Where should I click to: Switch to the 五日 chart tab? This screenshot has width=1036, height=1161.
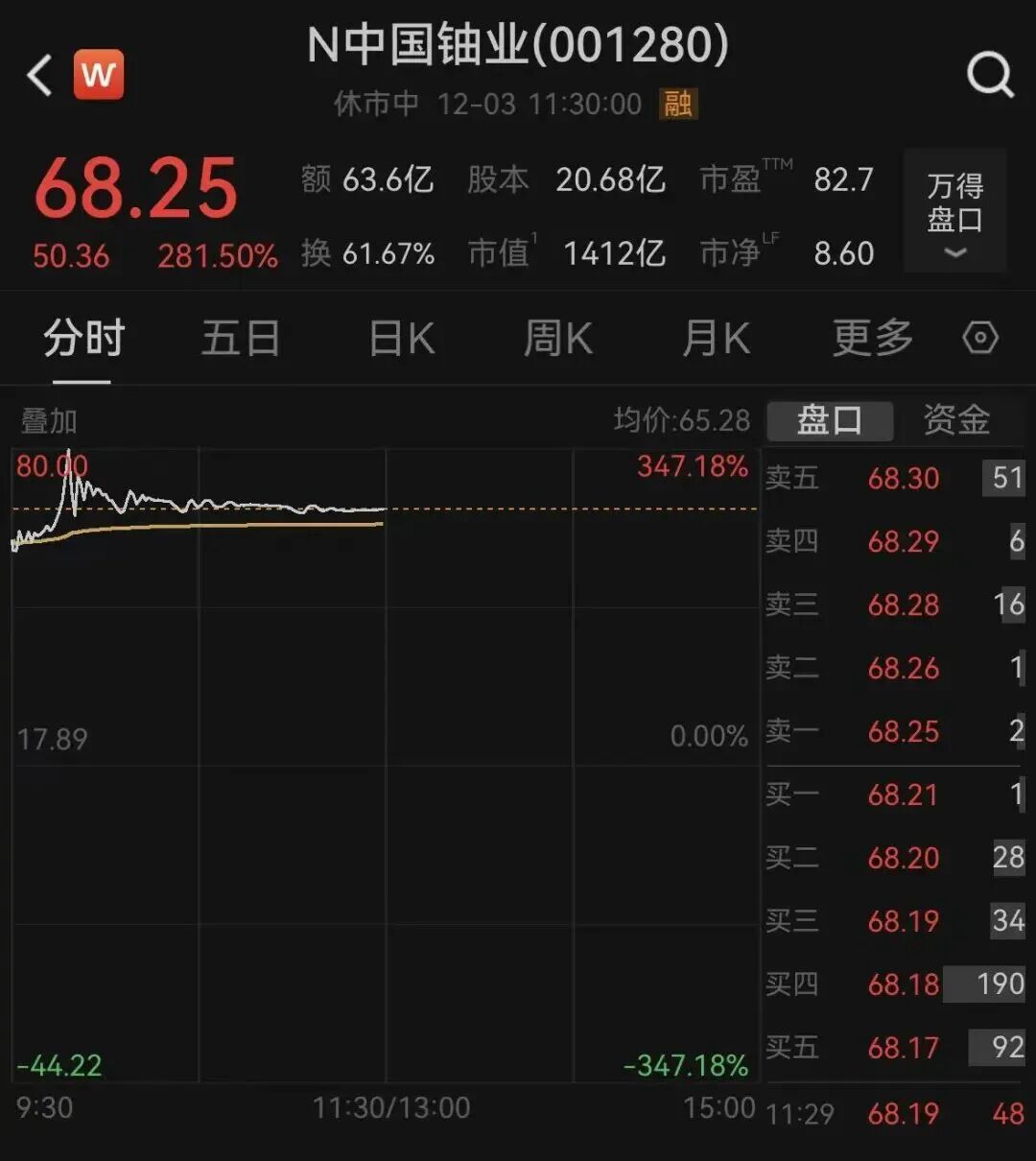point(241,339)
